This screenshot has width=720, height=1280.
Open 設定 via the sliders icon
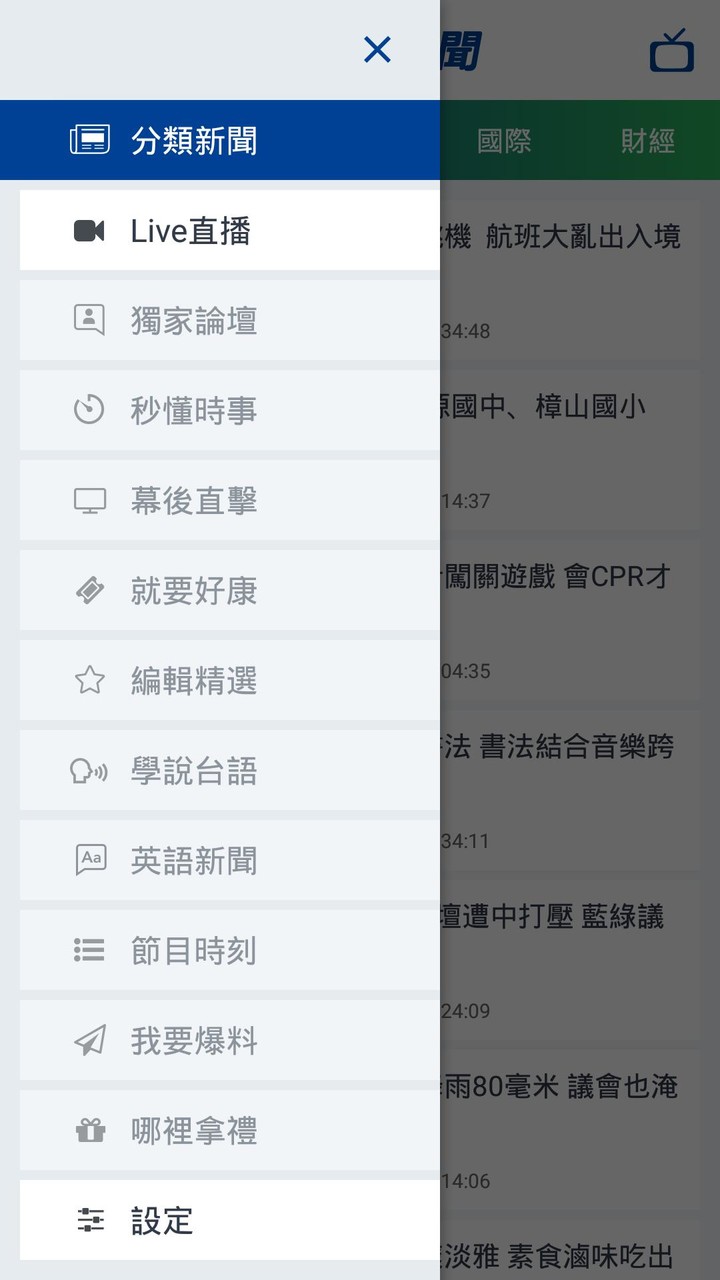click(x=91, y=1221)
